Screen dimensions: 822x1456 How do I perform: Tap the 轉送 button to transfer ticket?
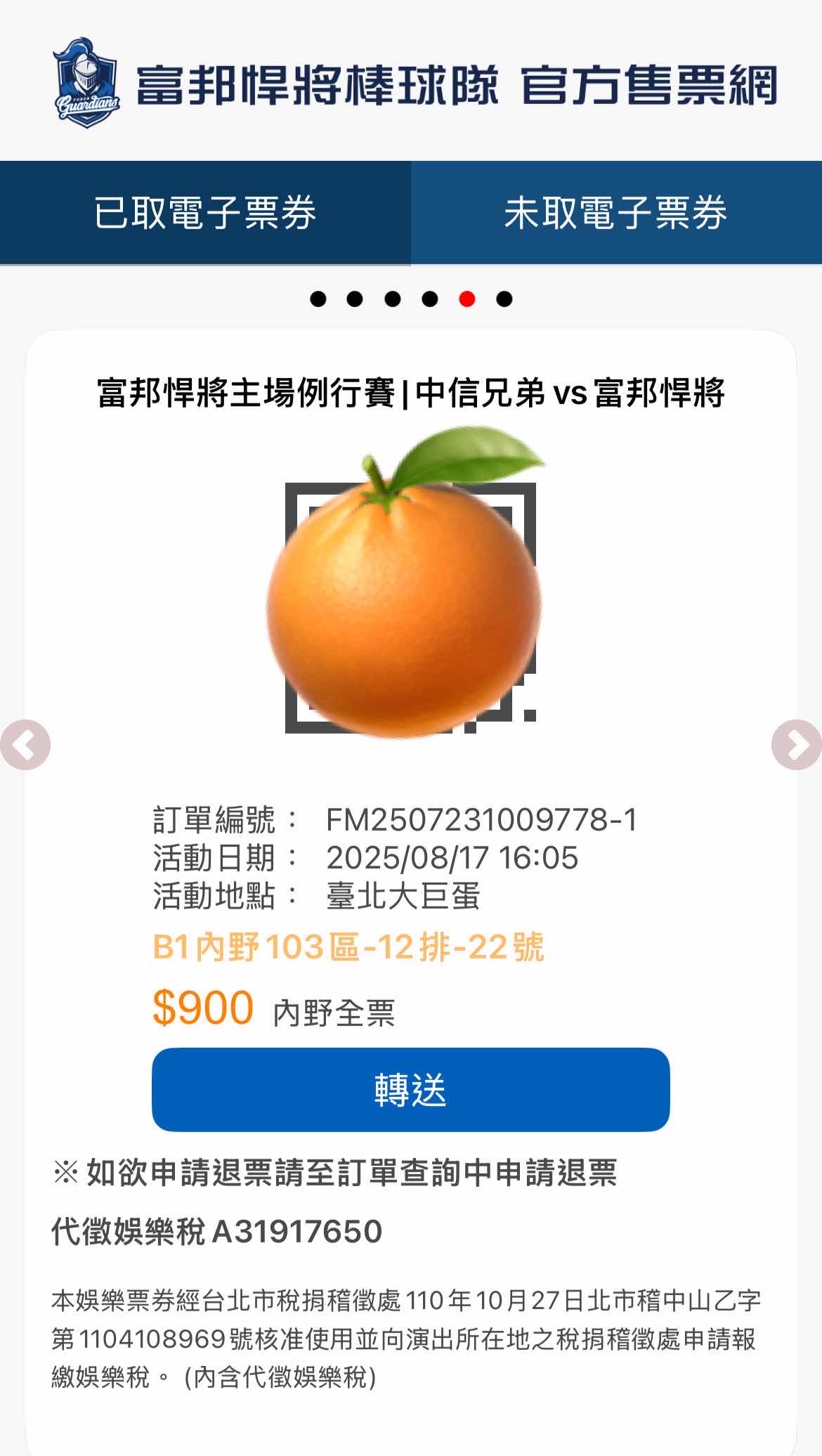tap(410, 1089)
